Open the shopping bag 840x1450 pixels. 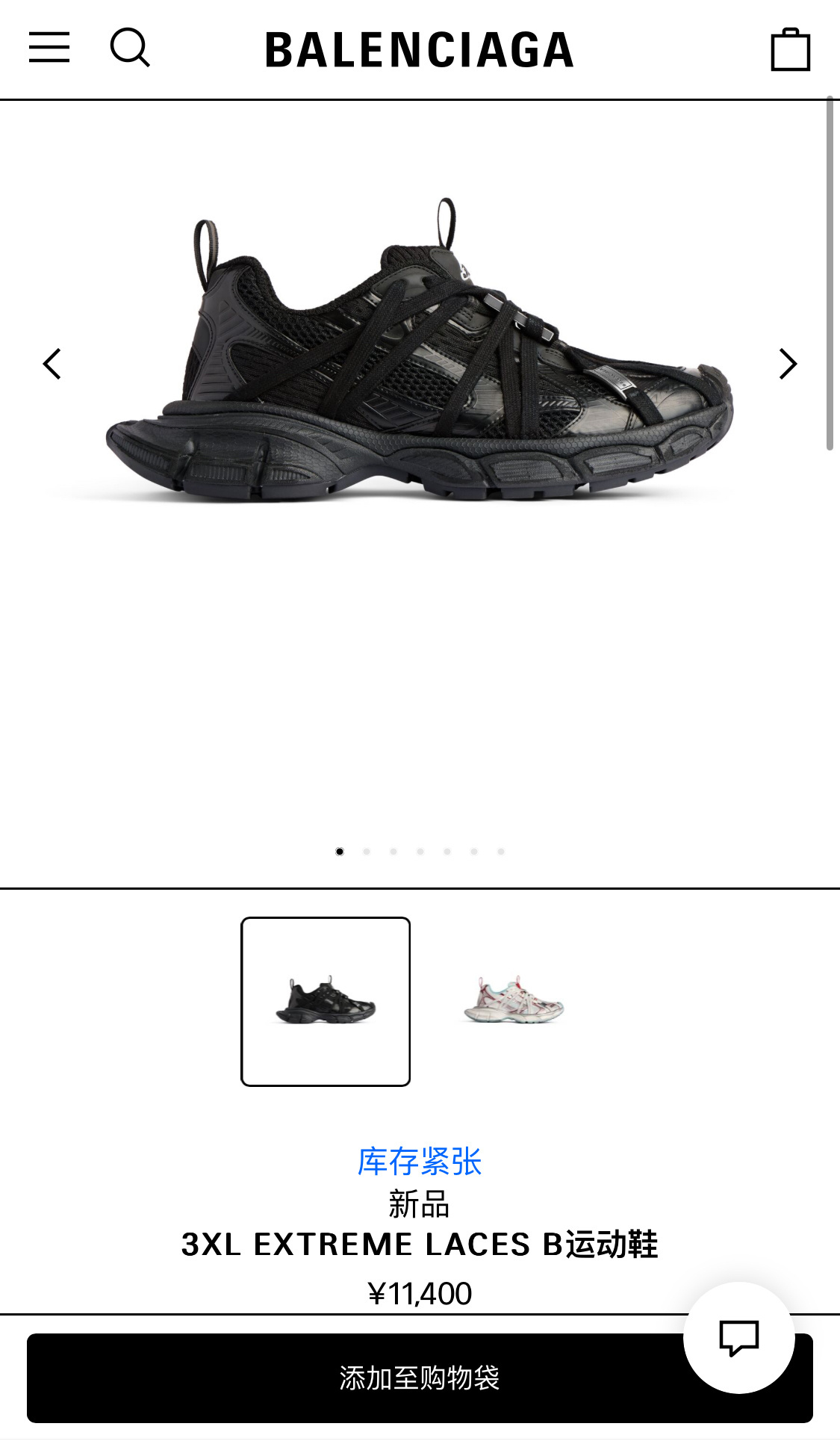[x=790, y=49]
